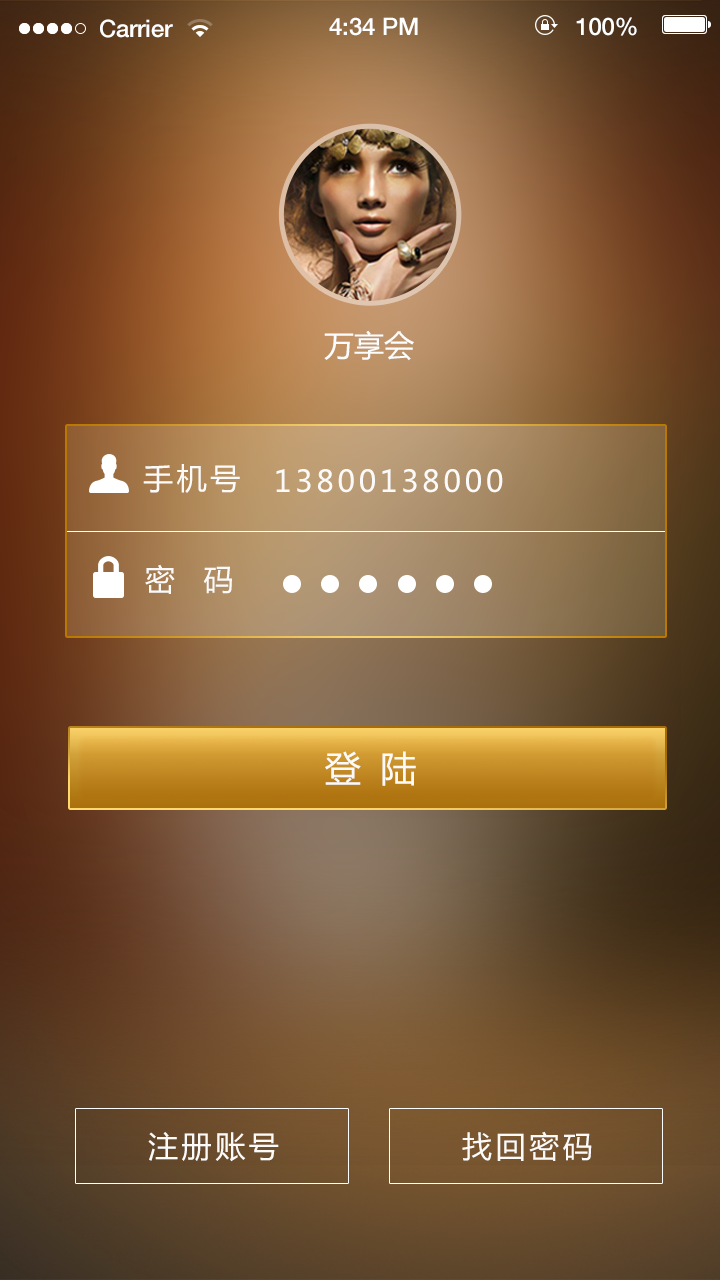Tap the circular profile avatar photo
720x1280 pixels.
[x=369, y=212]
